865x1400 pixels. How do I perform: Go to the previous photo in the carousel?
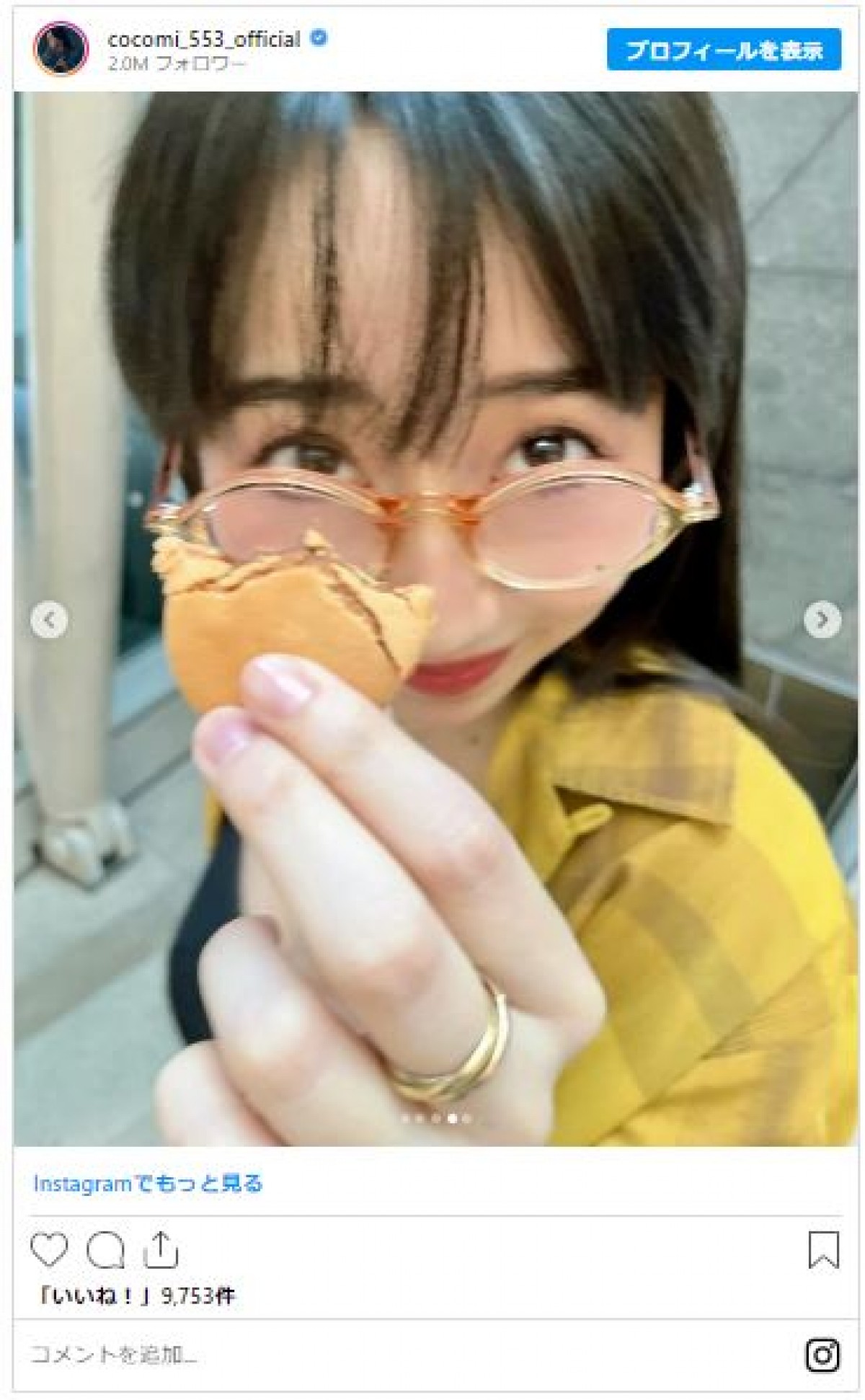pos(49,619)
